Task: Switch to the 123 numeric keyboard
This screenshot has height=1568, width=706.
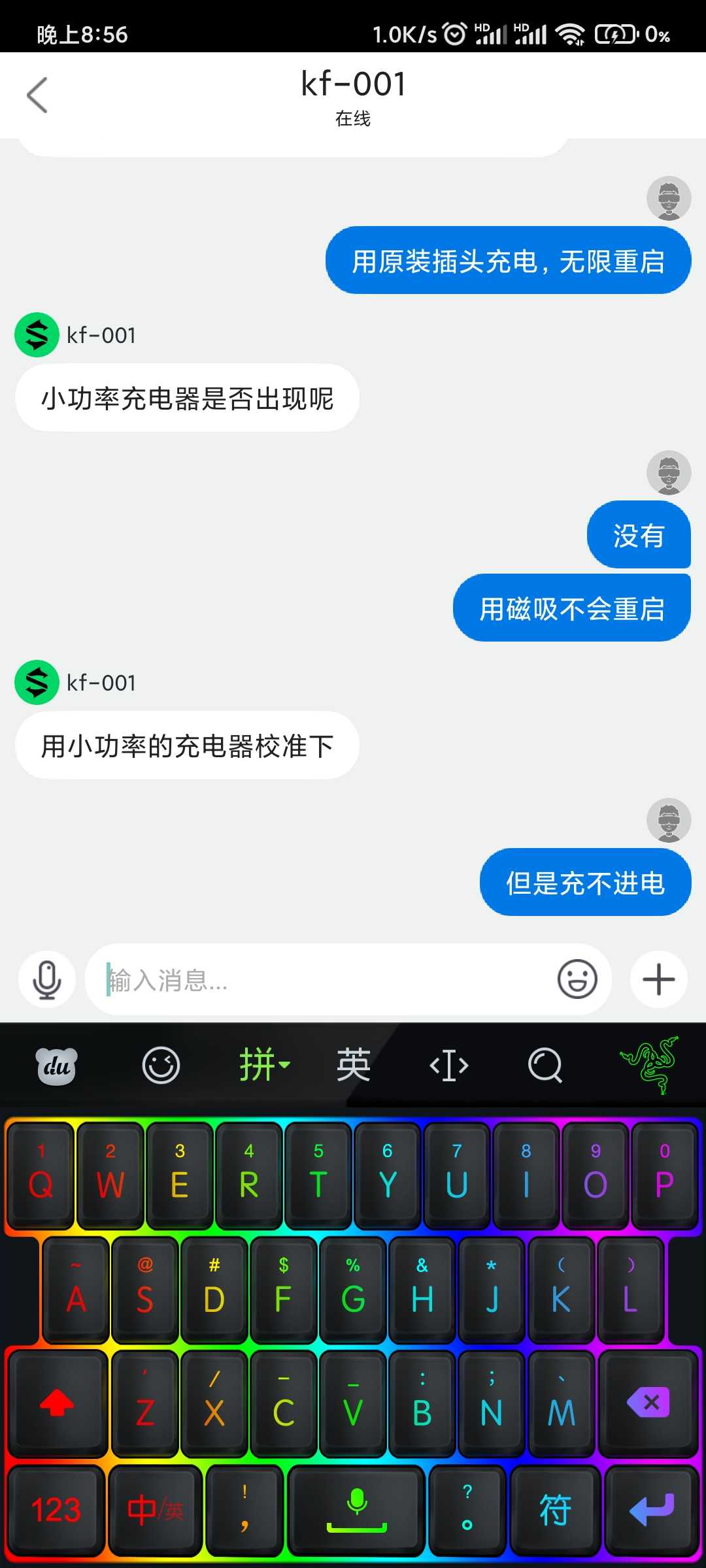Action: coord(56,1510)
